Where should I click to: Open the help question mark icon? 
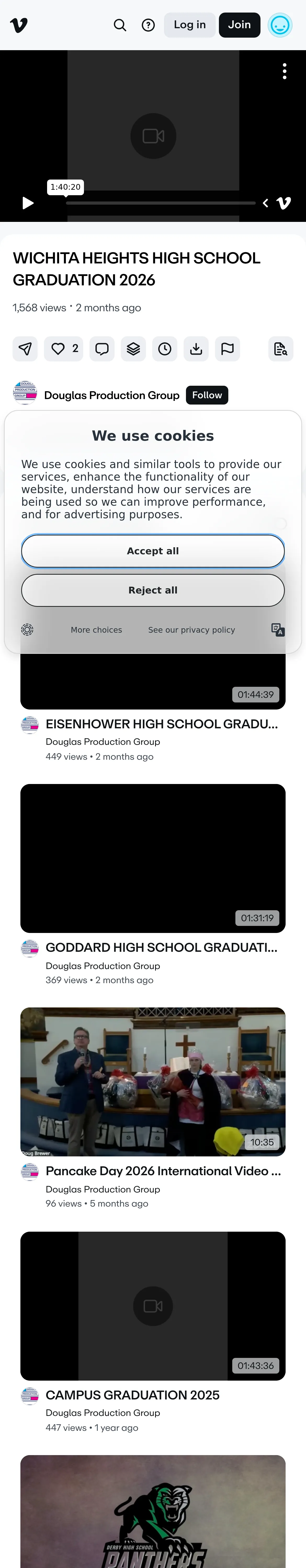pyautogui.click(x=148, y=25)
